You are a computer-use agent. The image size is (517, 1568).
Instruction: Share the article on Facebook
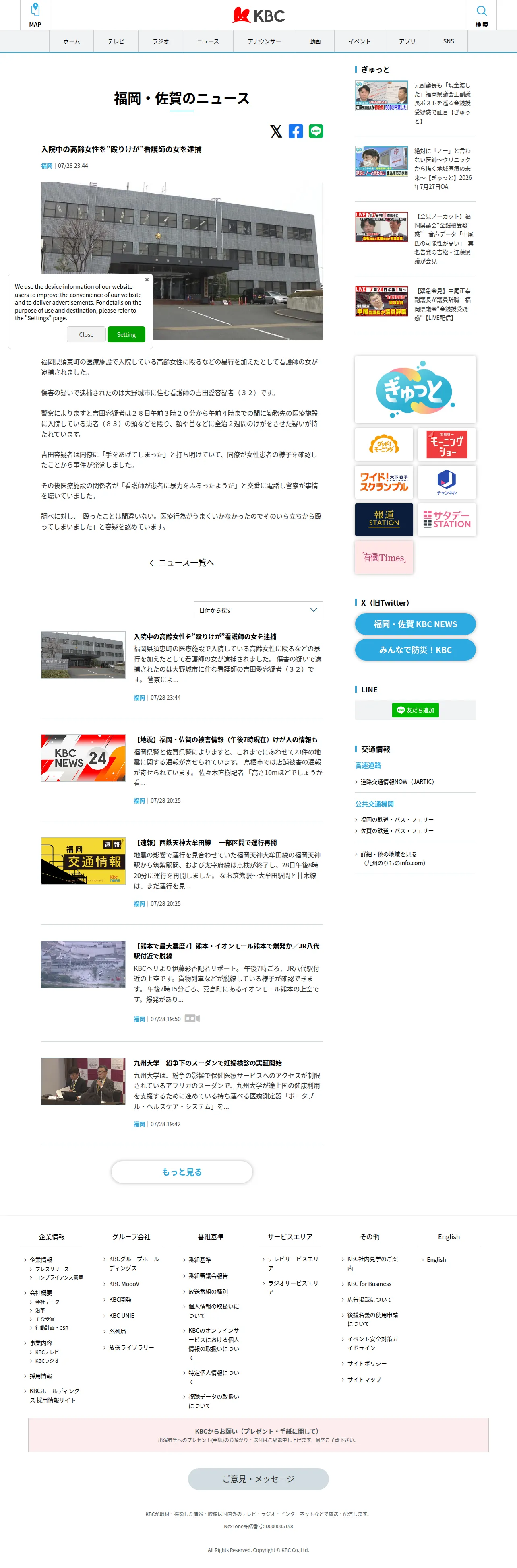click(296, 131)
